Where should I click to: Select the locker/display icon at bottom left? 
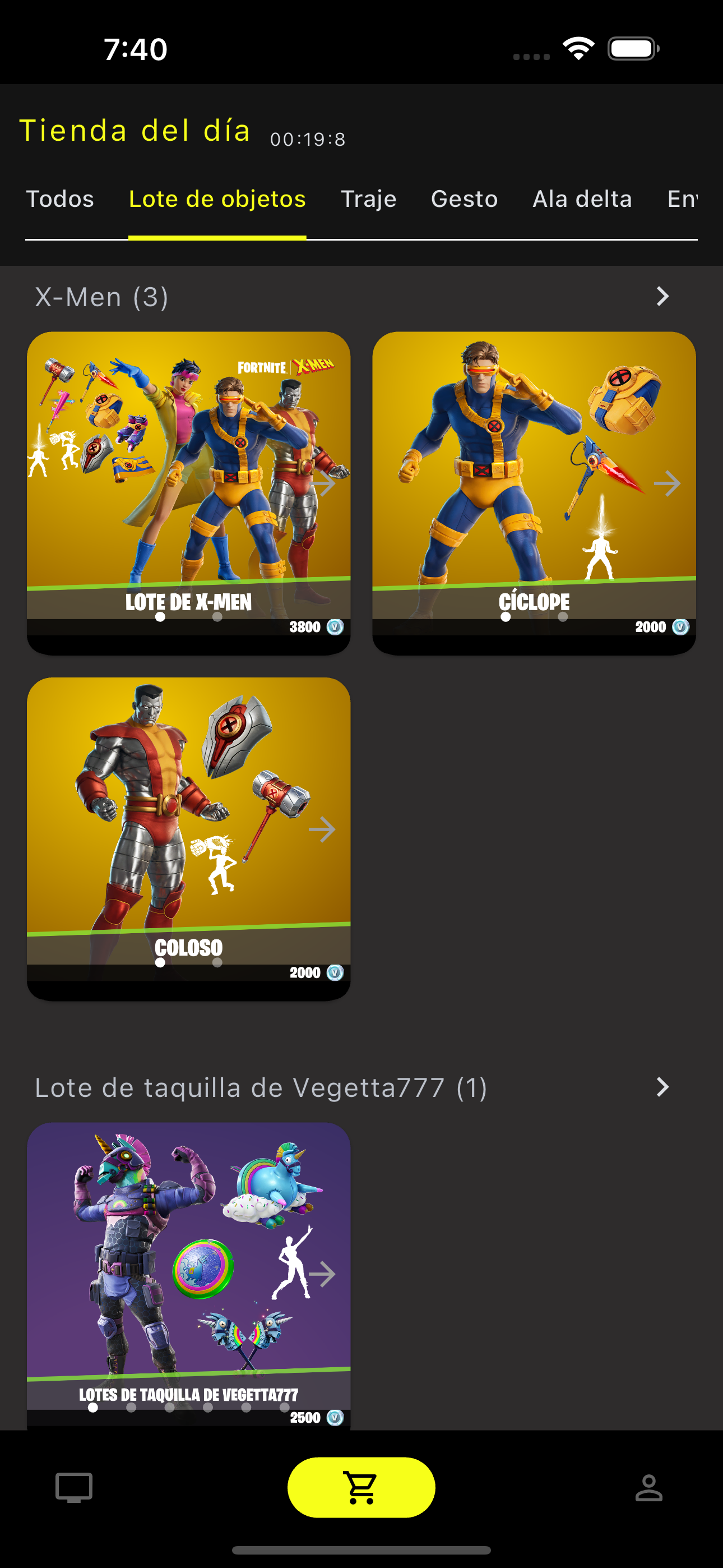pos(73,1488)
